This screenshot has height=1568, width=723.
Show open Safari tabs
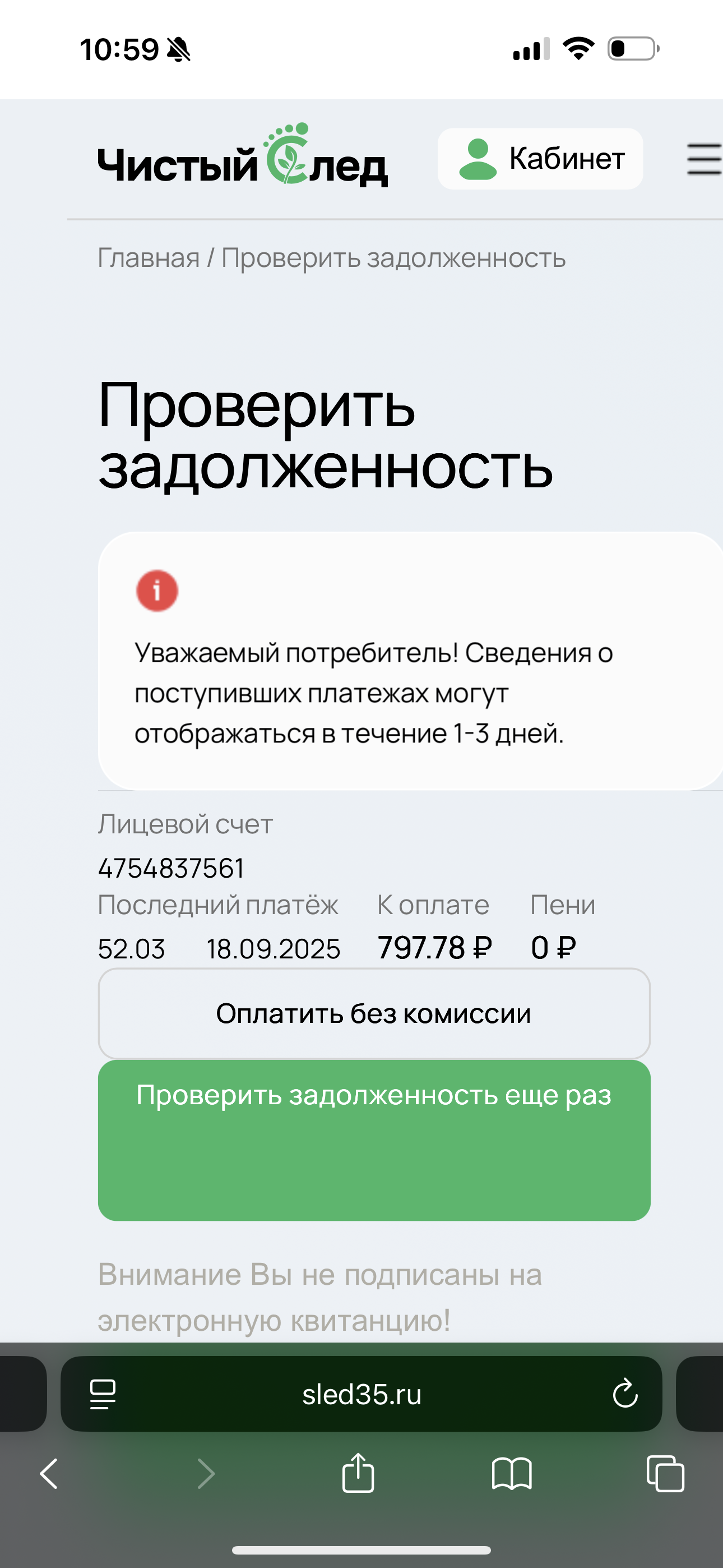pyautogui.click(x=665, y=1474)
